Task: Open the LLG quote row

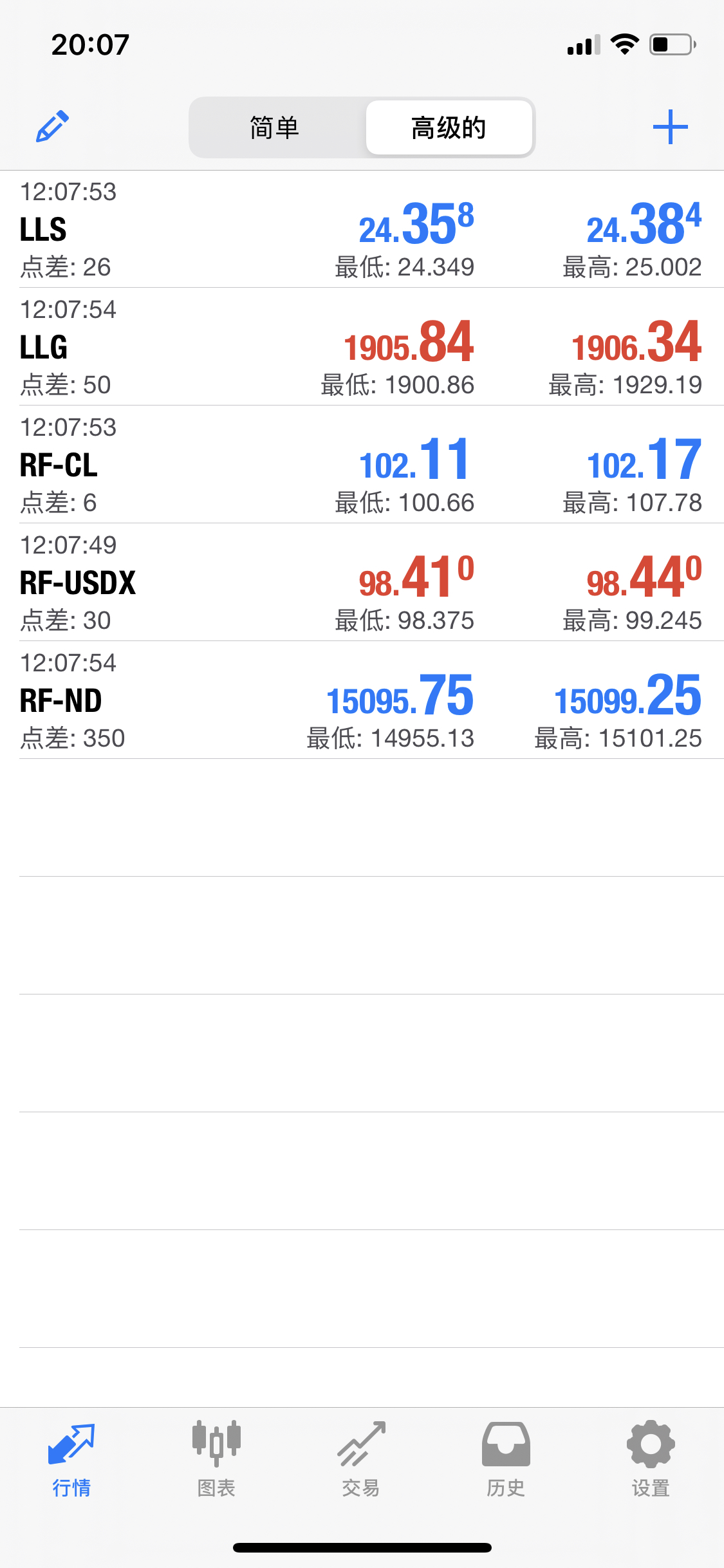Action: point(362,347)
